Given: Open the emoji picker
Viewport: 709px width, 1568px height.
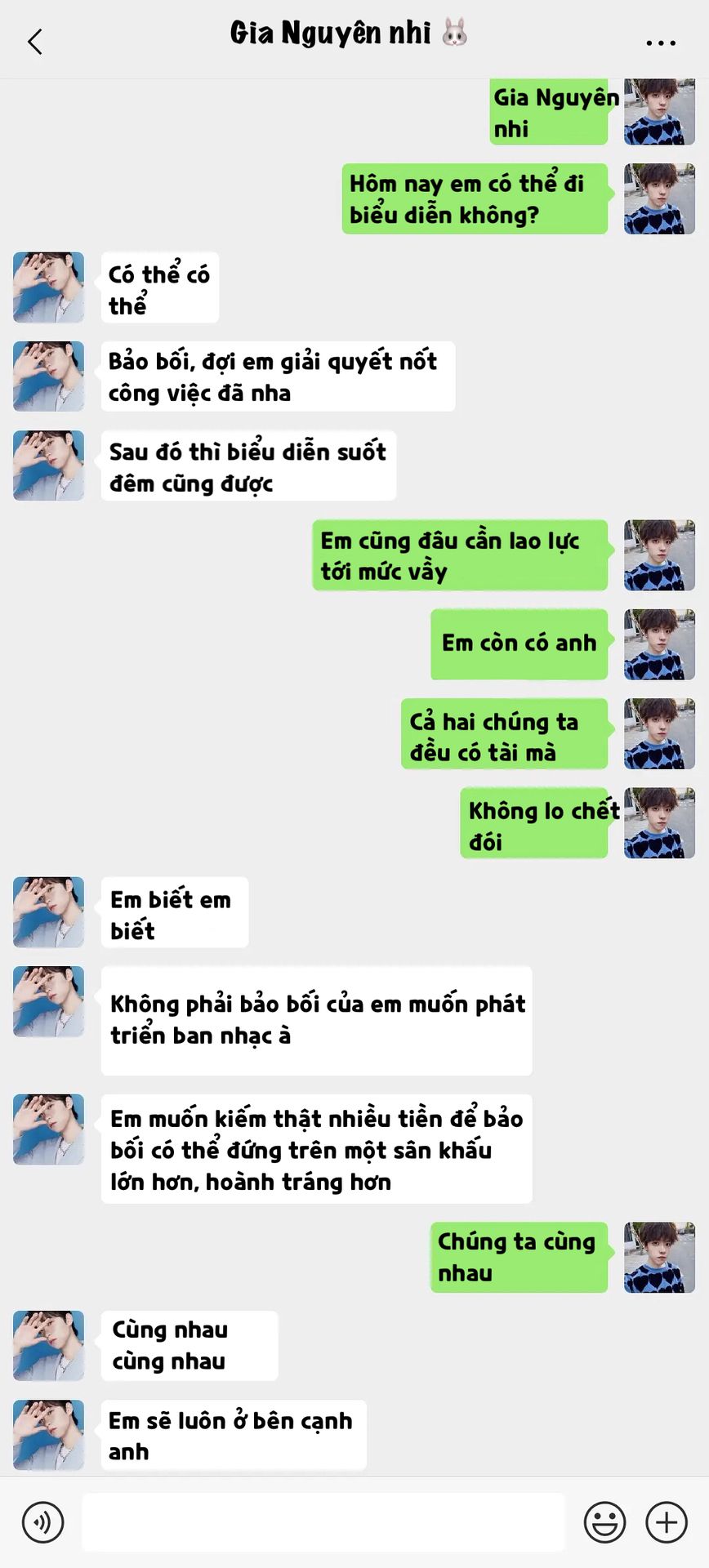Looking at the screenshot, I should 604,1522.
